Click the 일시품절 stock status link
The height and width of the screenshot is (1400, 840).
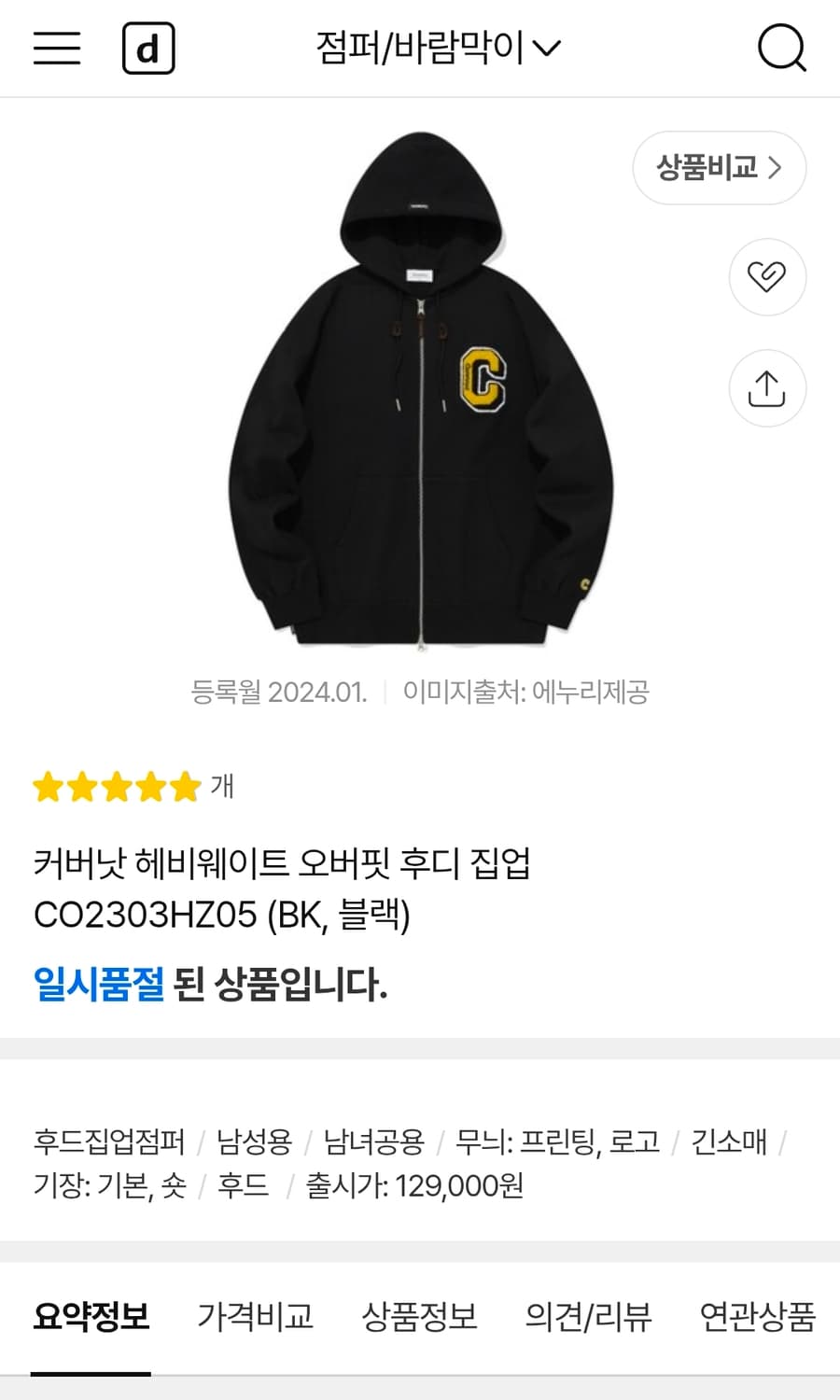pos(99,985)
